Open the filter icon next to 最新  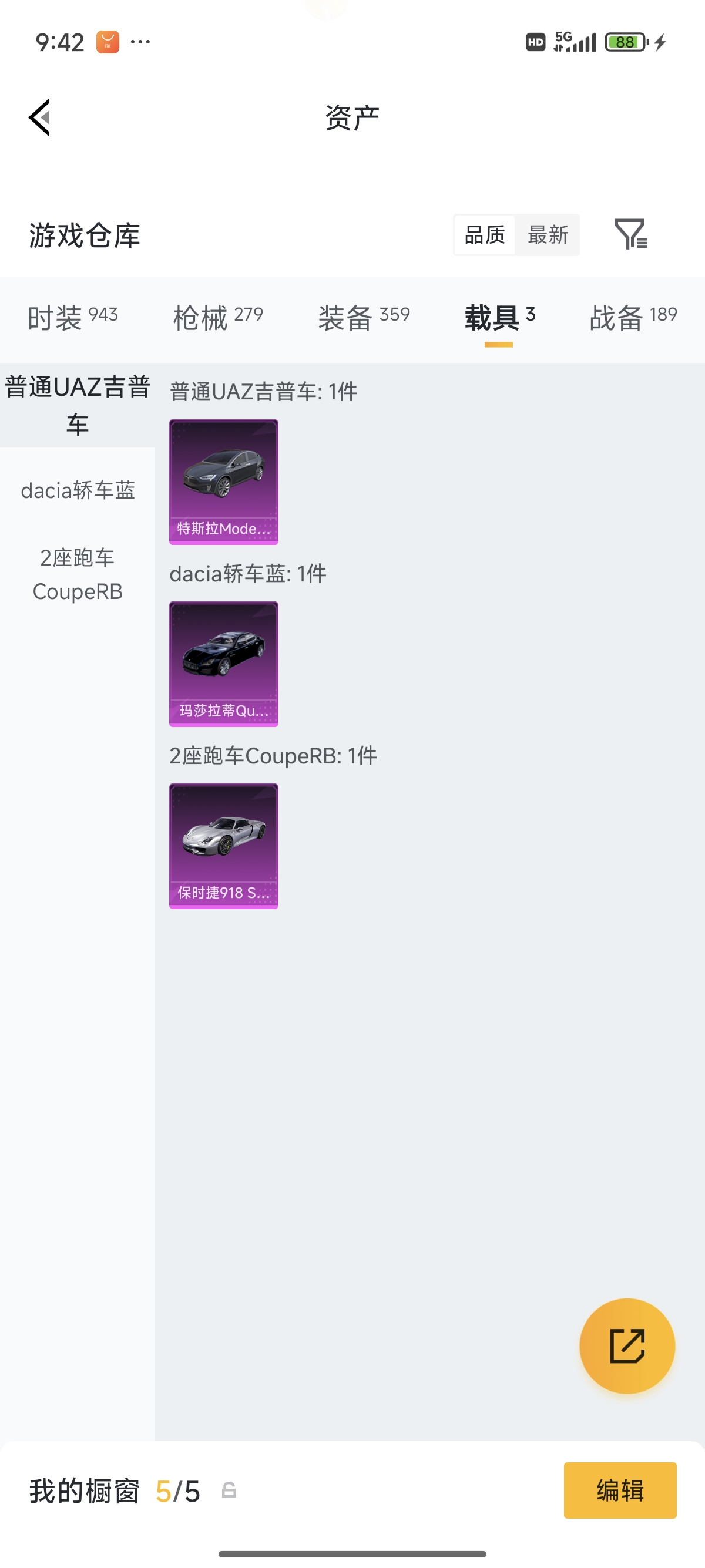[x=630, y=235]
